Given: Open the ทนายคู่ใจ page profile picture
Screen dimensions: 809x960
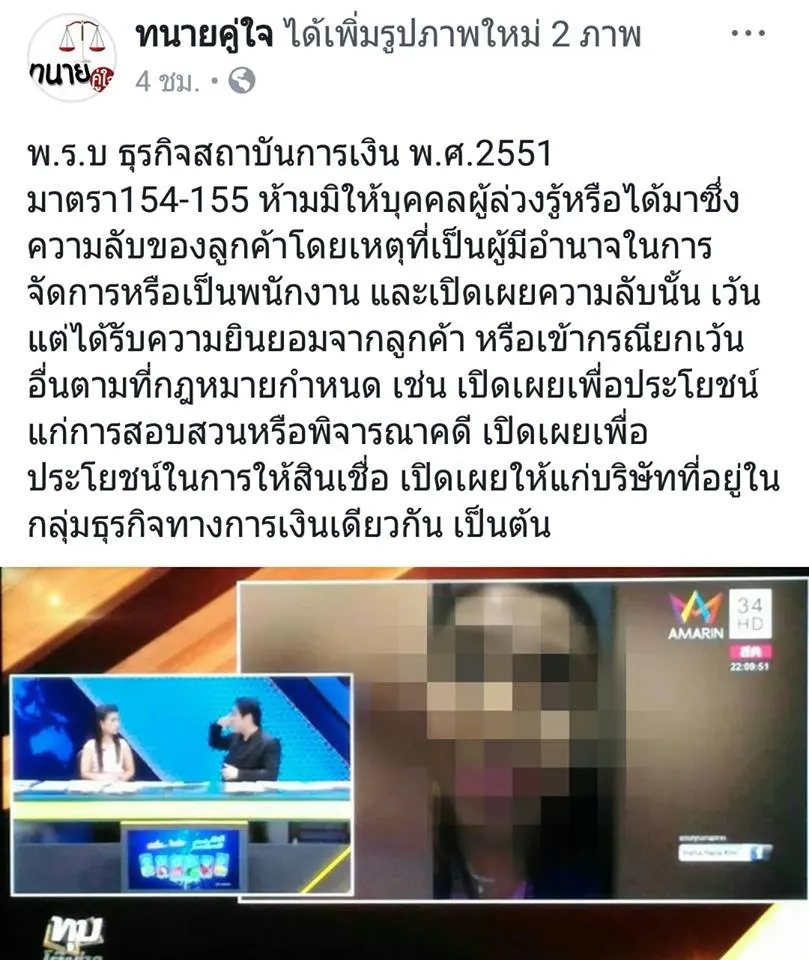Looking at the screenshot, I should pyautogui.click(x=71, y=59).
